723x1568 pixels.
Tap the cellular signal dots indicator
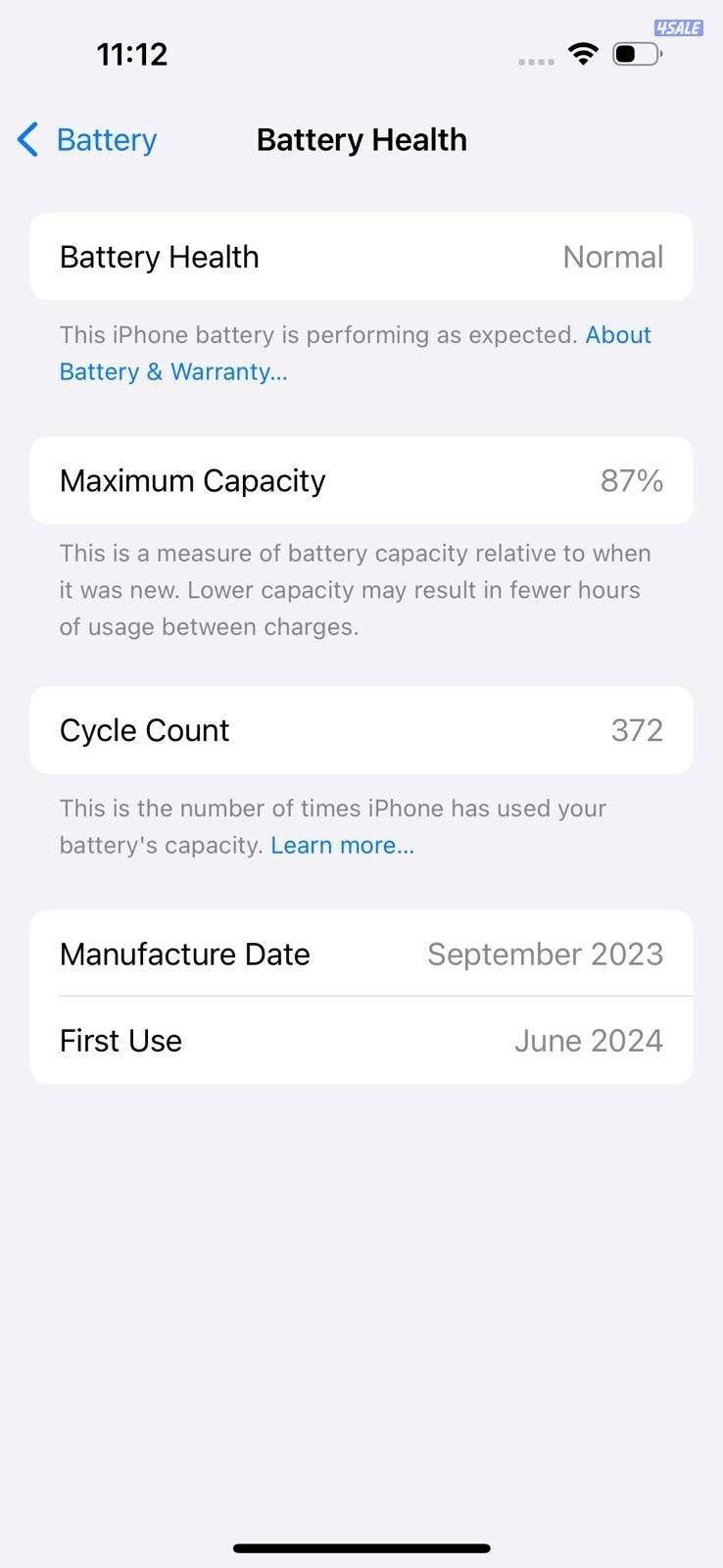point(536,61)
